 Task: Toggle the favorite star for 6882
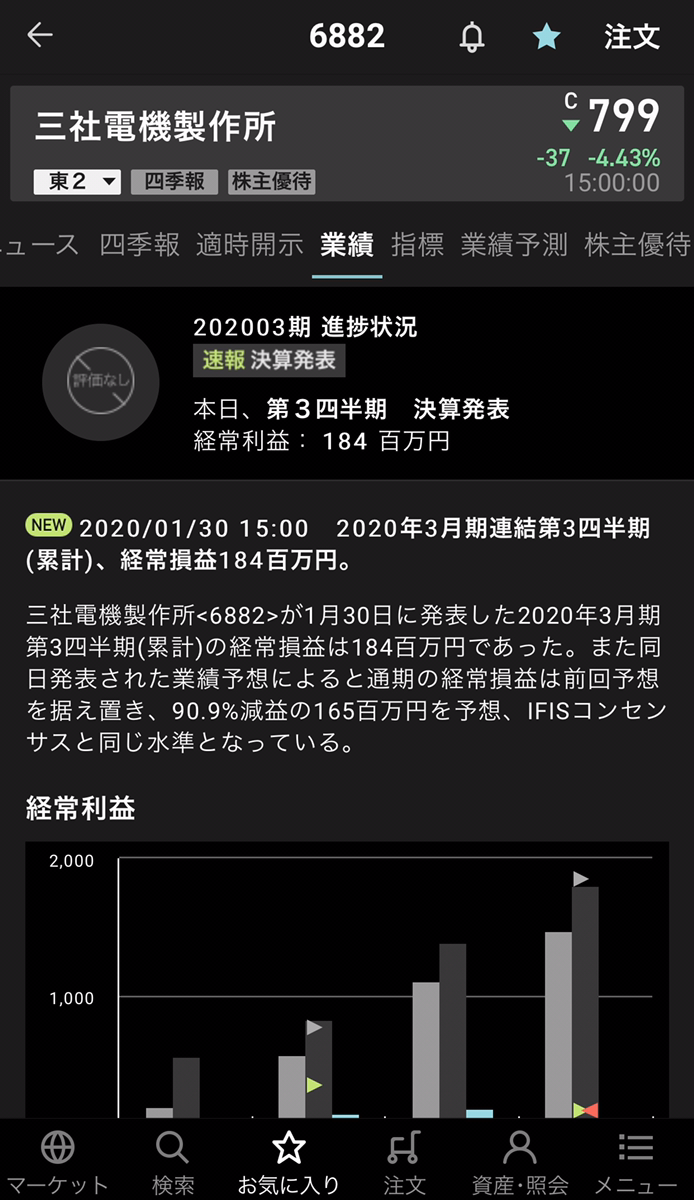[x=546, y=37]
